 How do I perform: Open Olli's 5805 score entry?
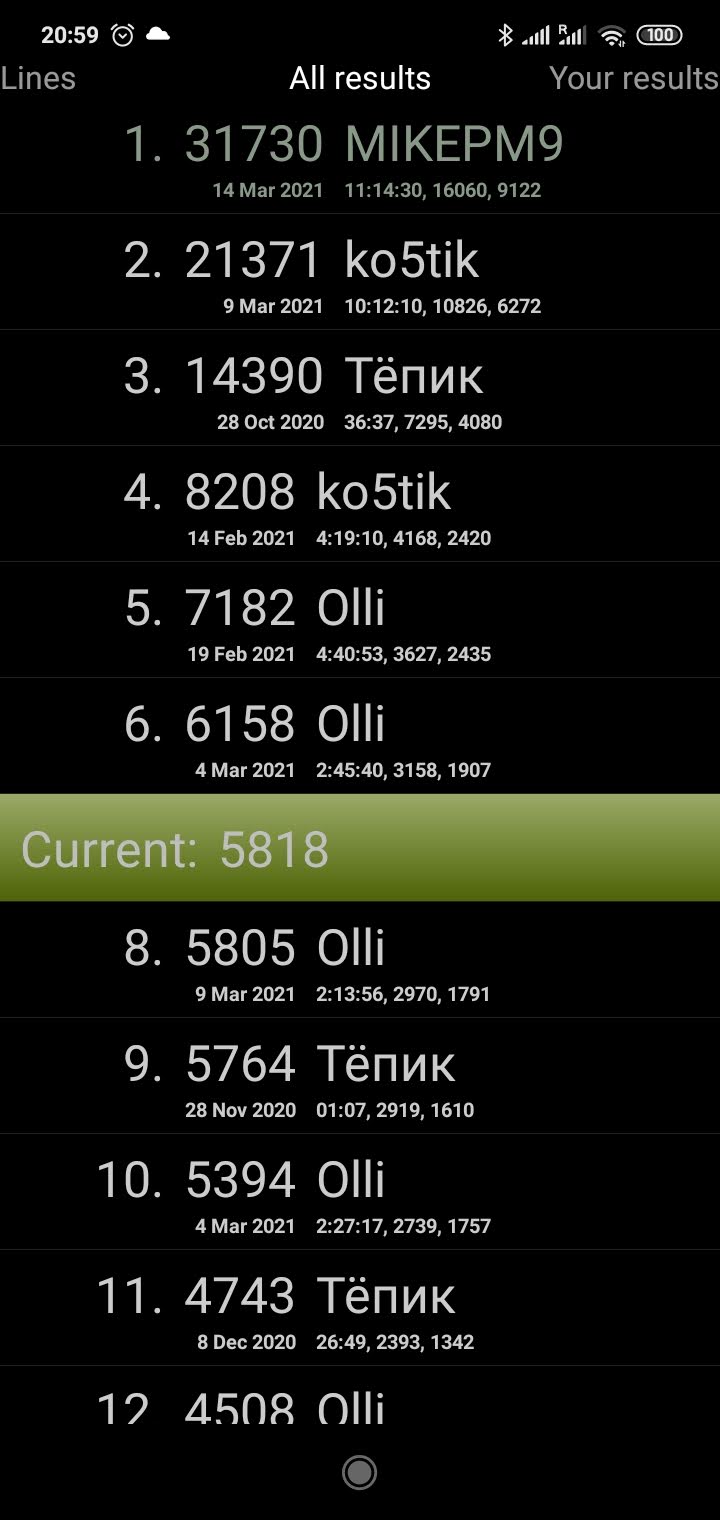point(360,960)
